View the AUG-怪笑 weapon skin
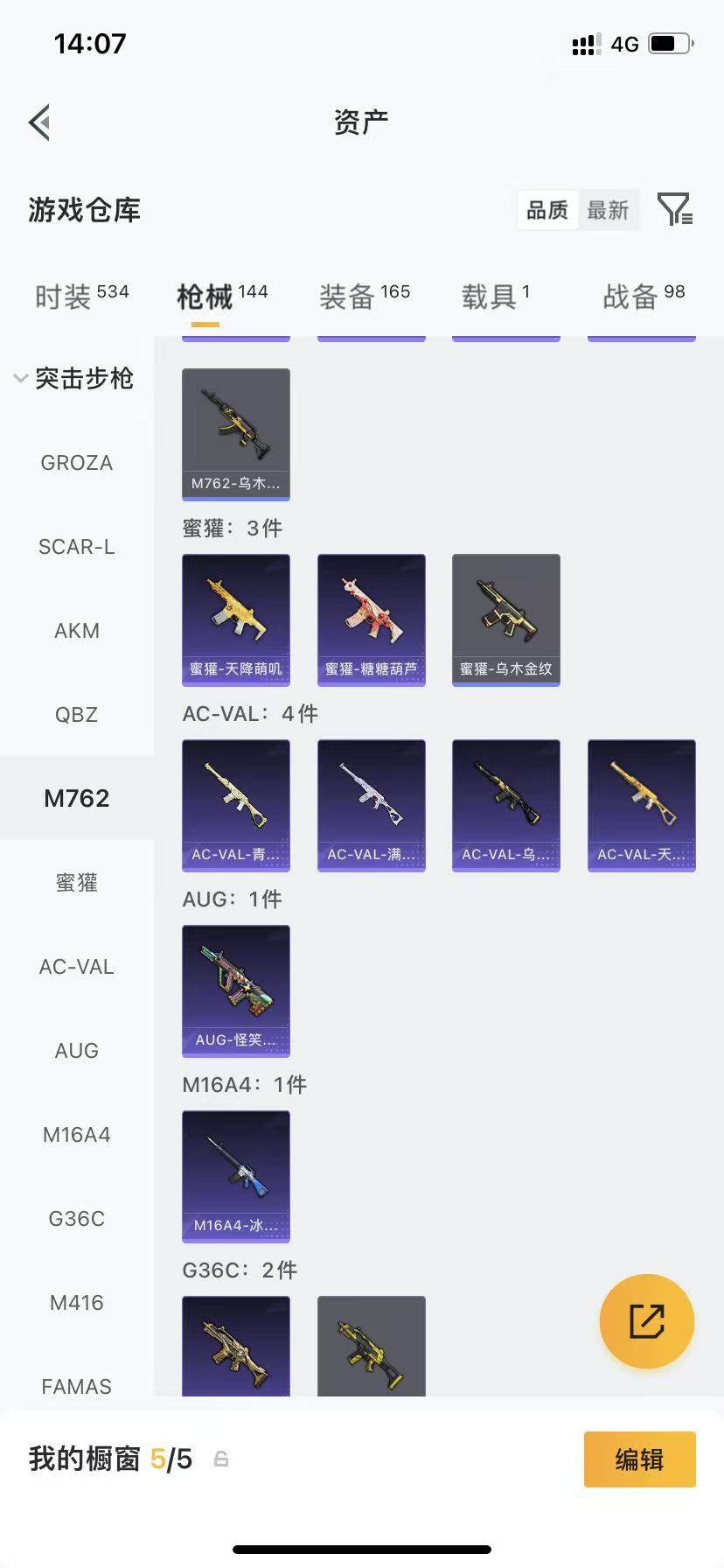 click(236, 990)
